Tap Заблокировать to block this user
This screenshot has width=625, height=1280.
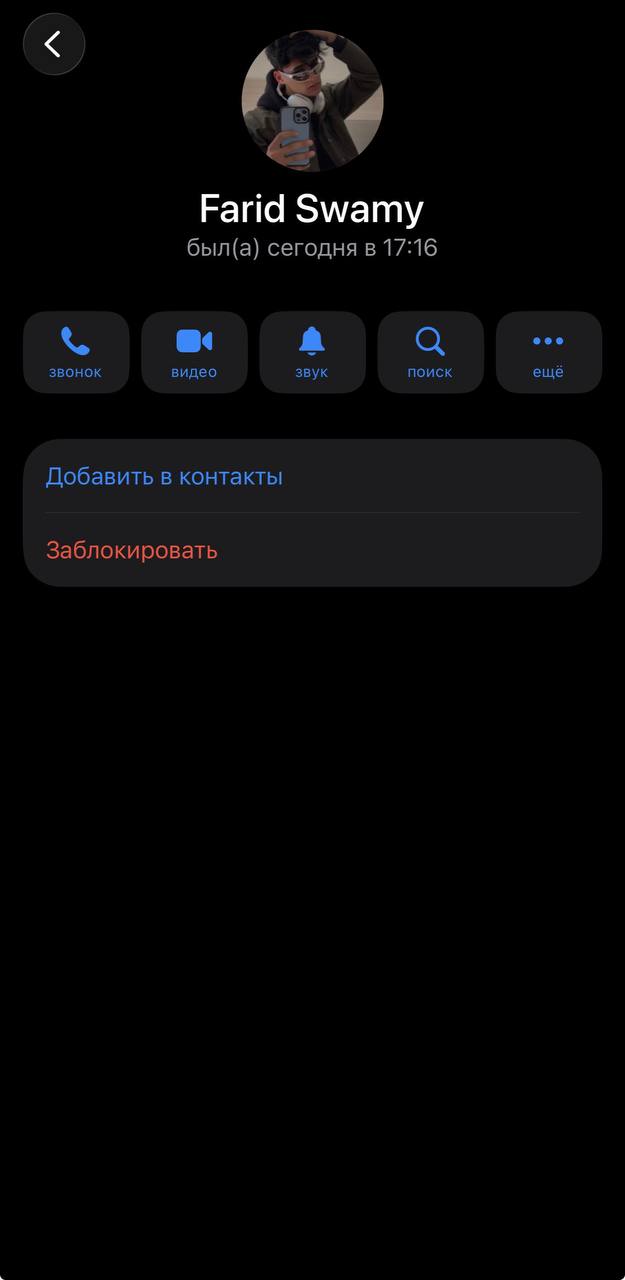pyautogui.click(x=312, y=550)
